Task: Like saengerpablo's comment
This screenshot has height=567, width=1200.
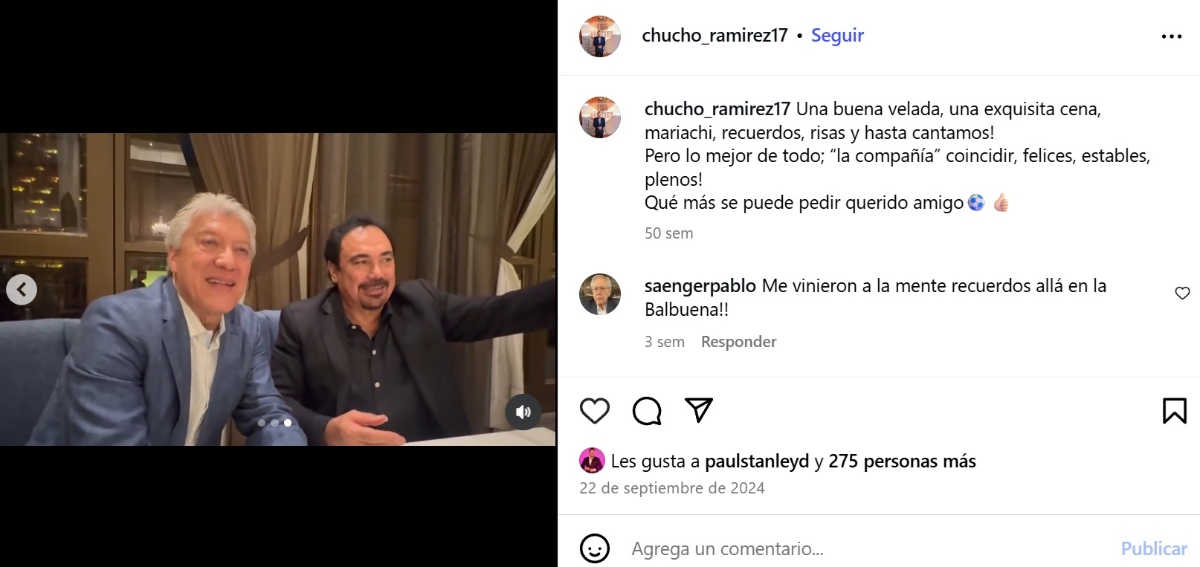Action: point(1182,294)
